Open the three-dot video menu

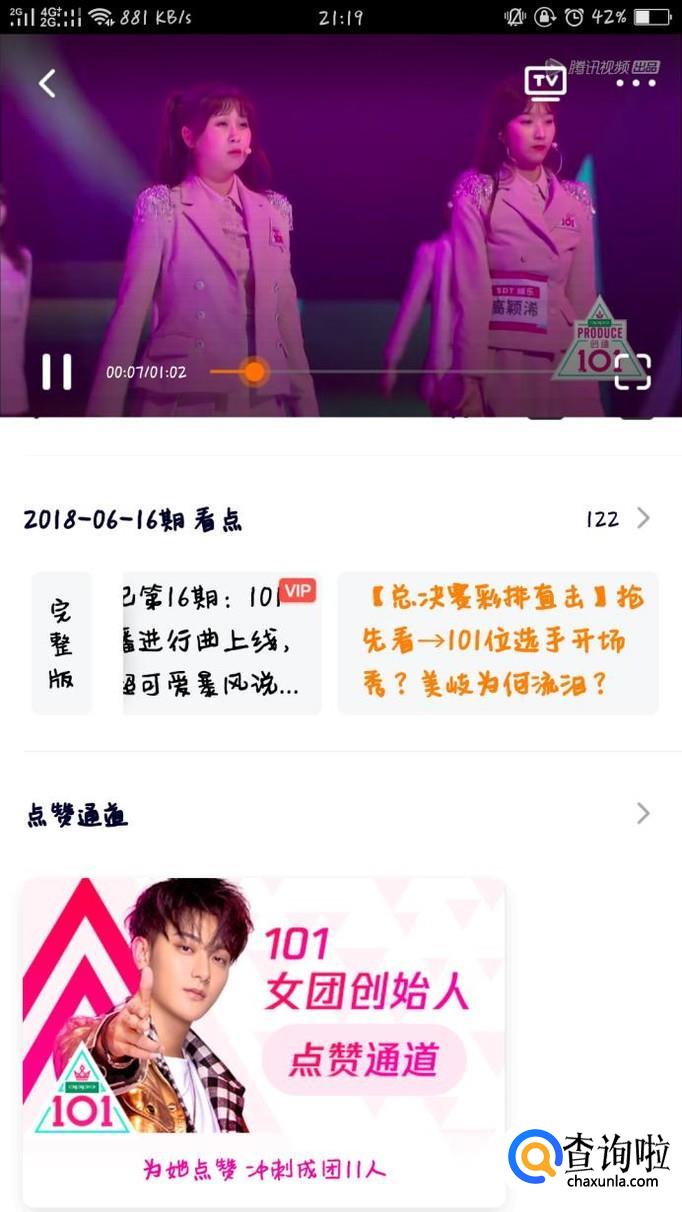coord(635,83)
